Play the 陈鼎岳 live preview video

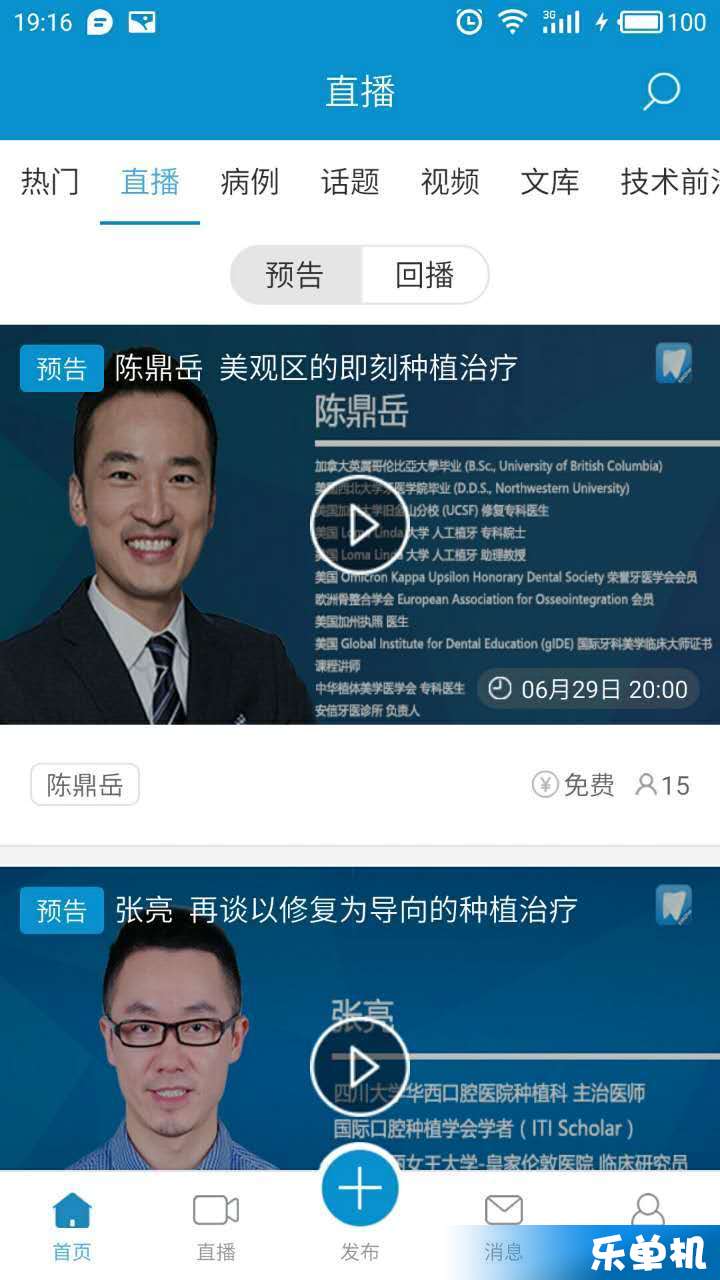pyautogui.click(x=360, y=525)
